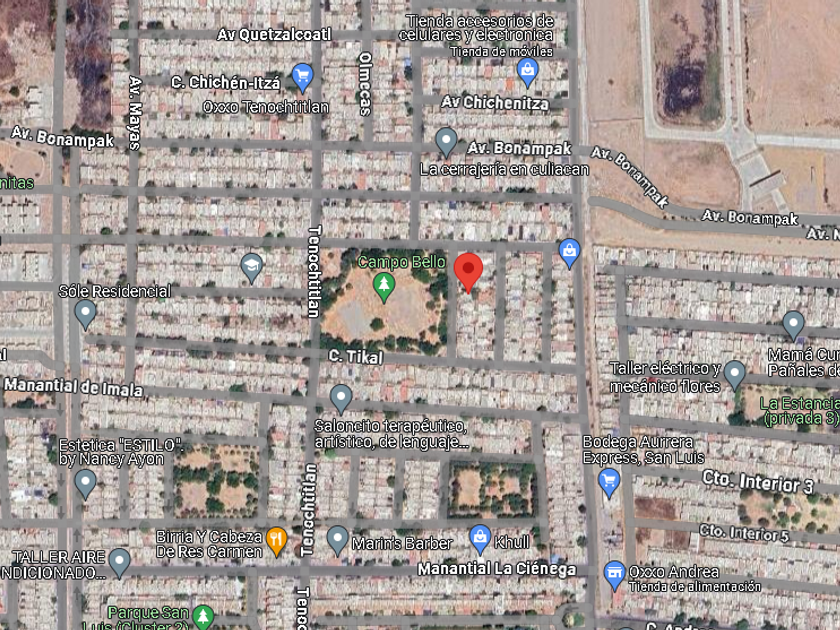
Task: Open Birria Y Cabeza De Res Carmen restaurant pin
Action: (276, 542)
